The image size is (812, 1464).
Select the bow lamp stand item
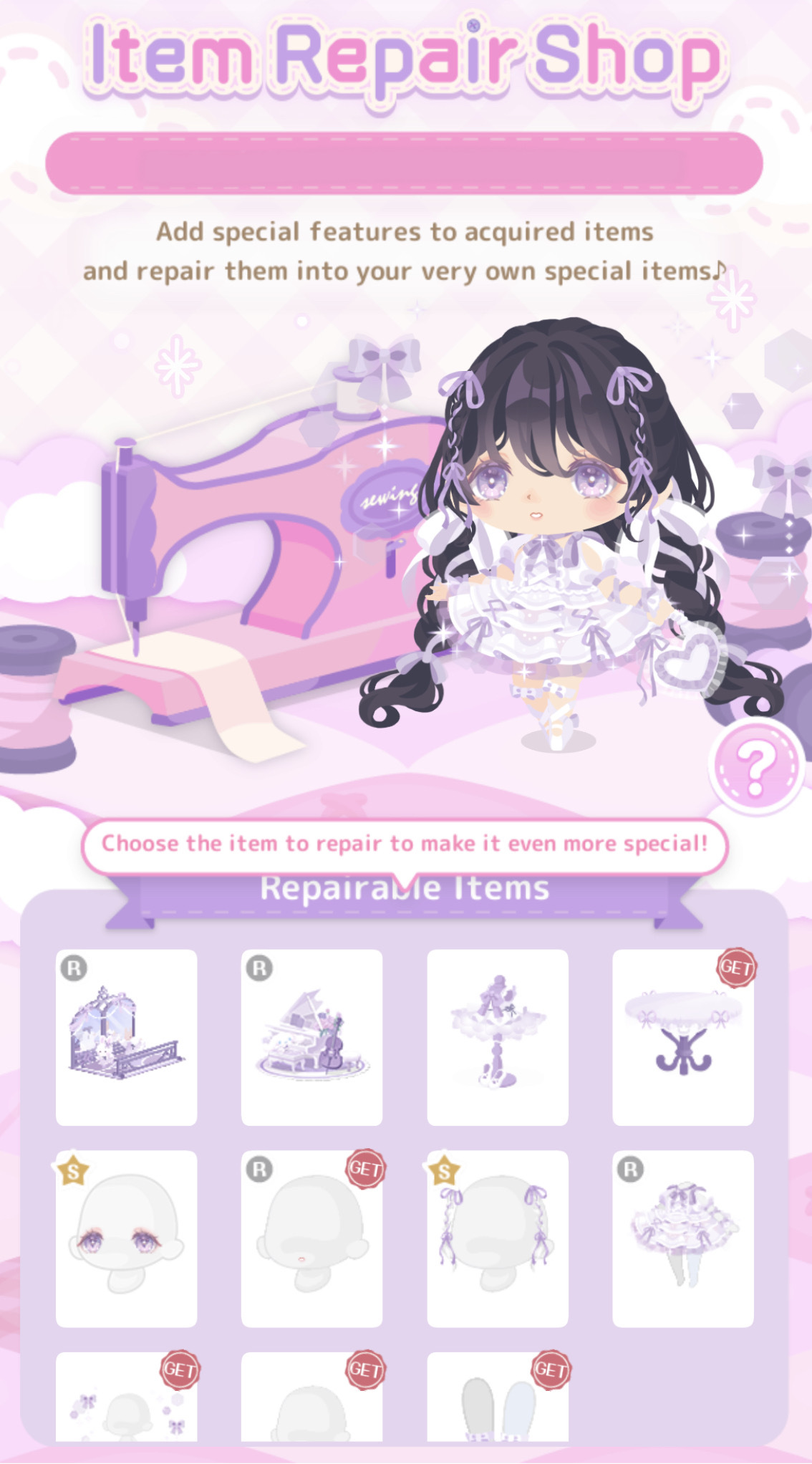point(497,1037)
